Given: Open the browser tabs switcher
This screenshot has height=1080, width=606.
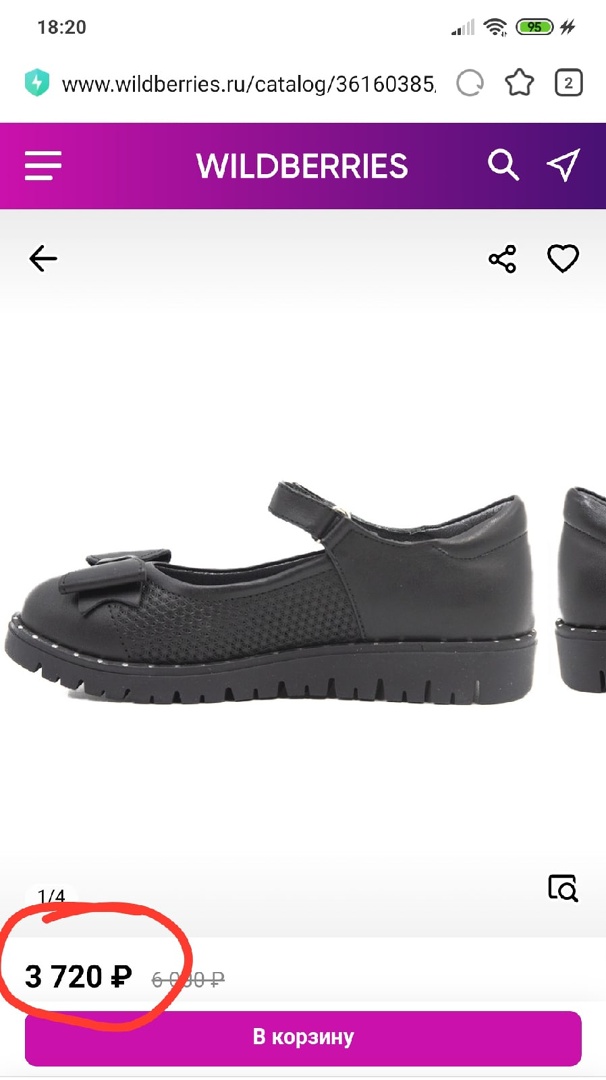Looking at the screenshot, I should pos(568,84).
